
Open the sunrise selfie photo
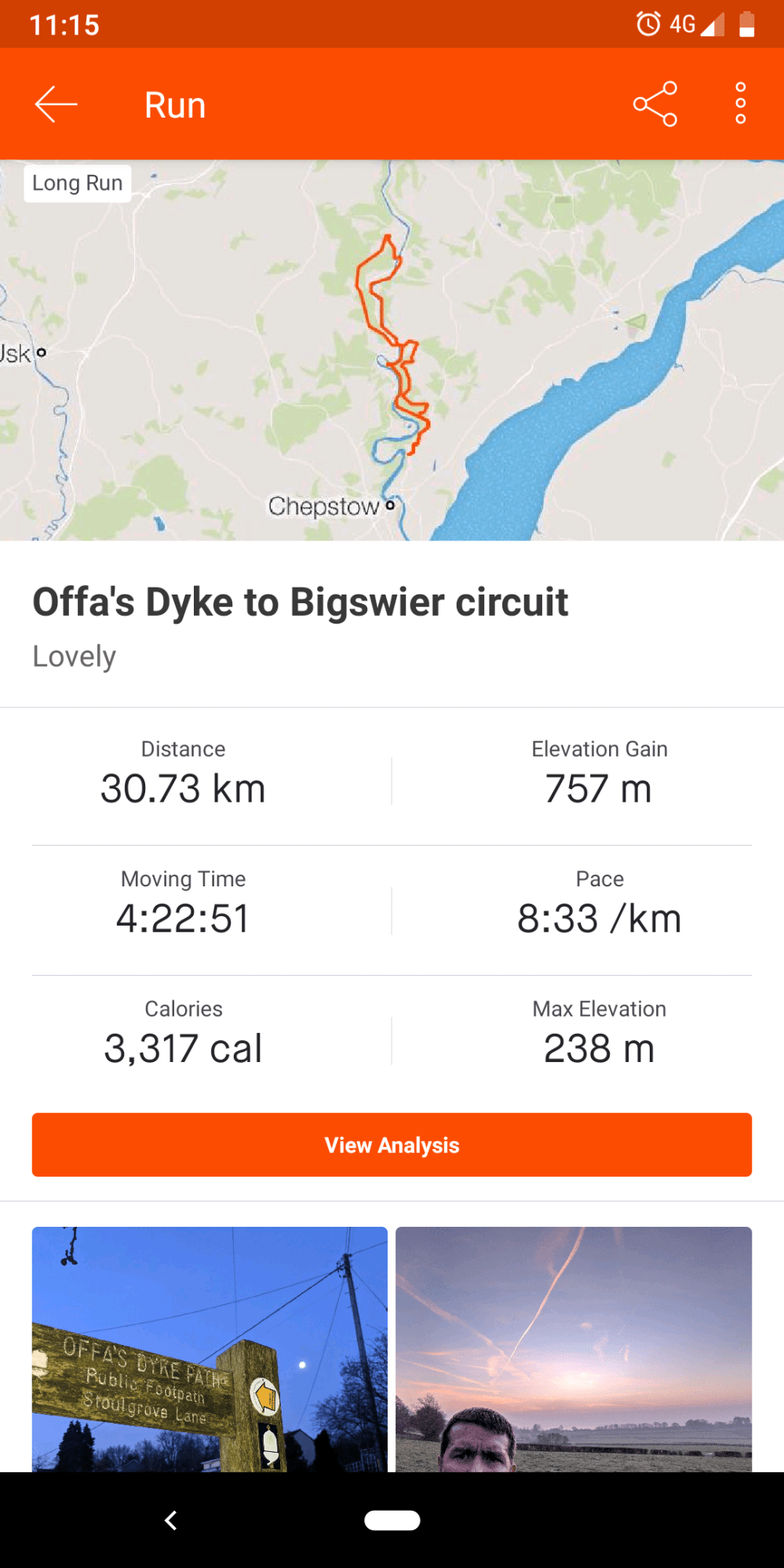click(x=574, y=1349)
